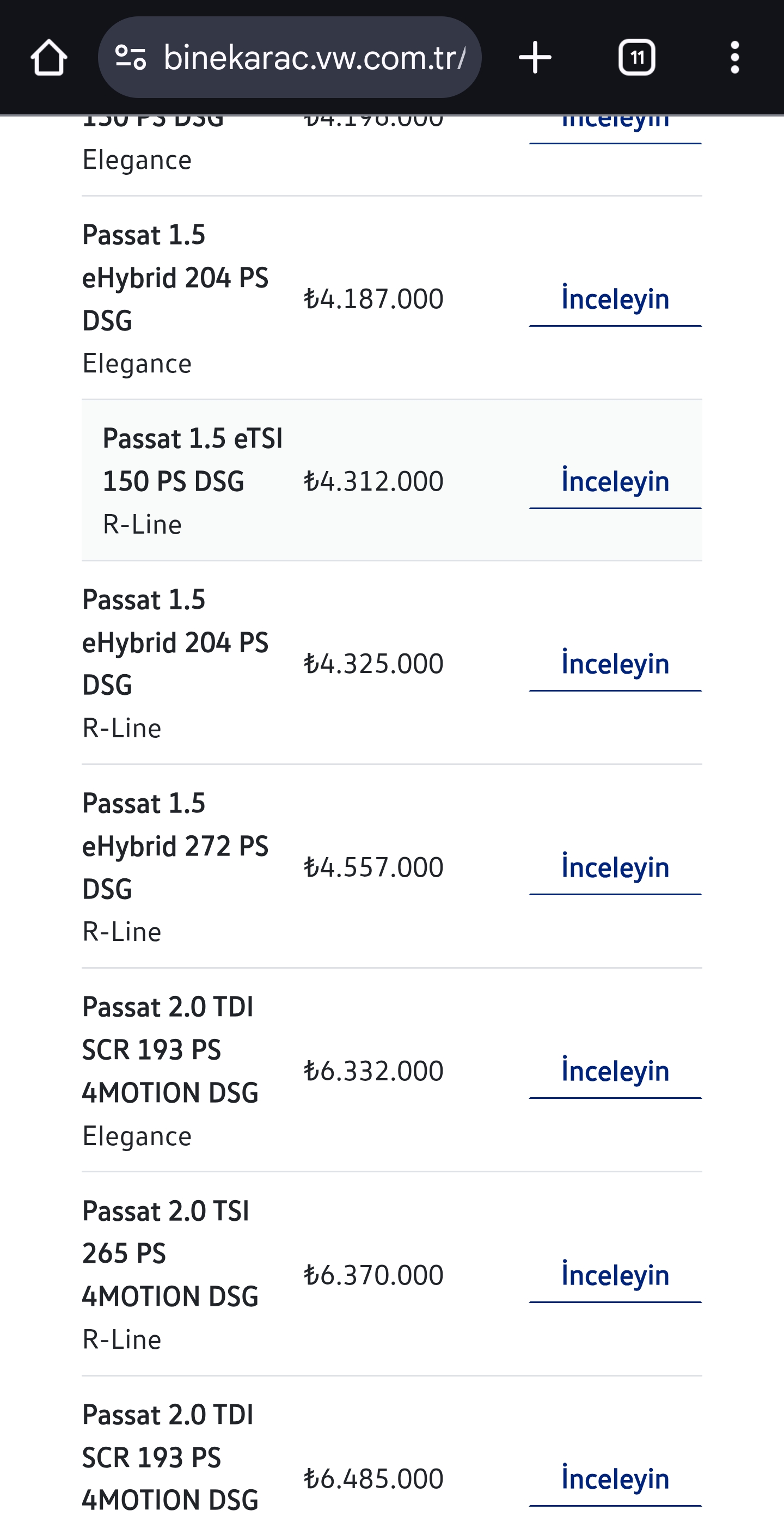Open the browser's three-dot menu
This screenshot has width=784, height=1529.
[735, 58]
